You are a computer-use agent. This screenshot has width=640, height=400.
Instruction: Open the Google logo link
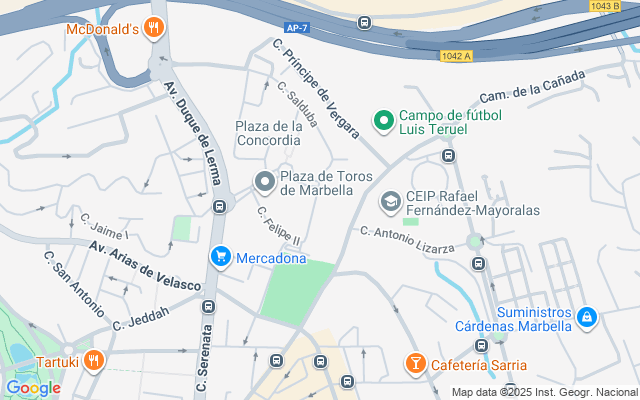point(32,387)
